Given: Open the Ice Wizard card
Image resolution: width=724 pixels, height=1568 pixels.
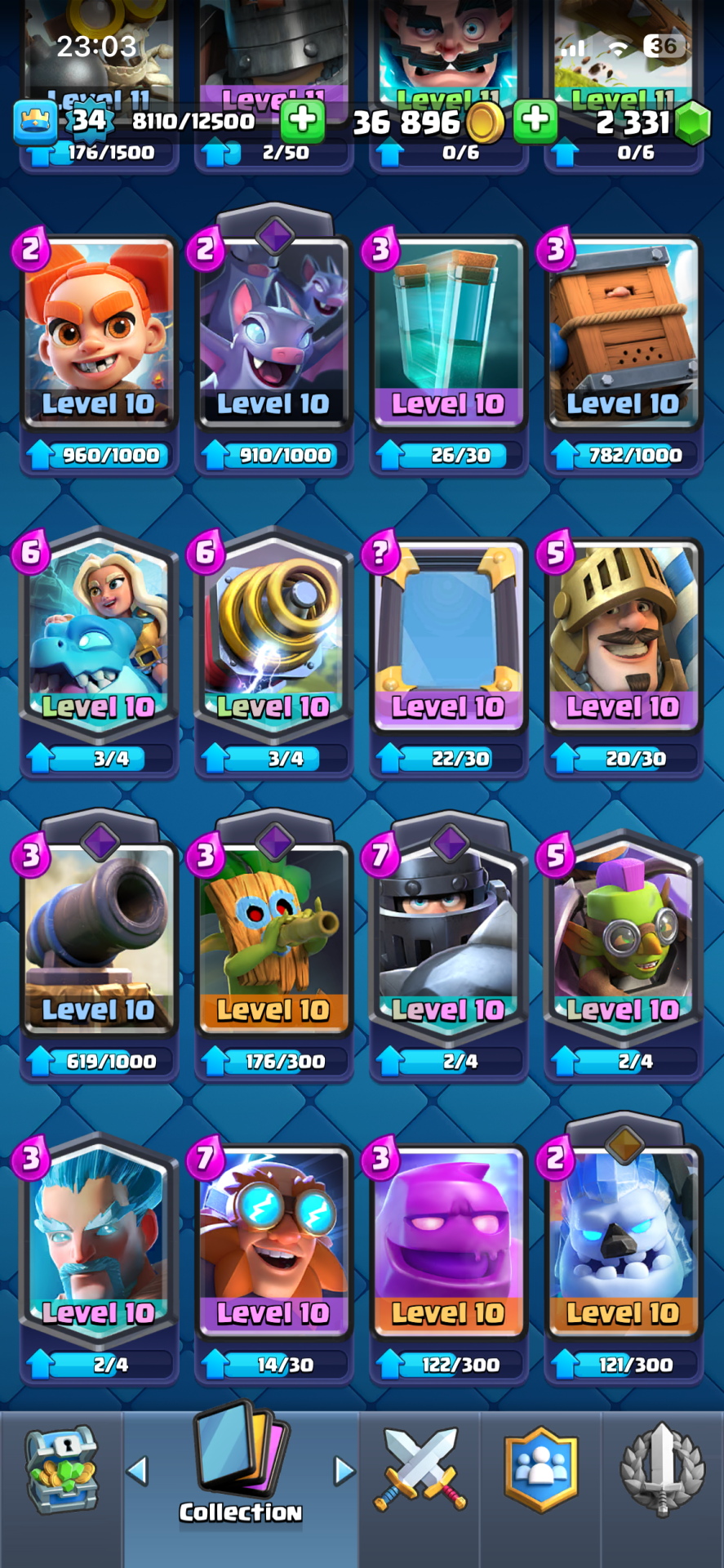Looking at the screenshot, I should [98, 1241].
